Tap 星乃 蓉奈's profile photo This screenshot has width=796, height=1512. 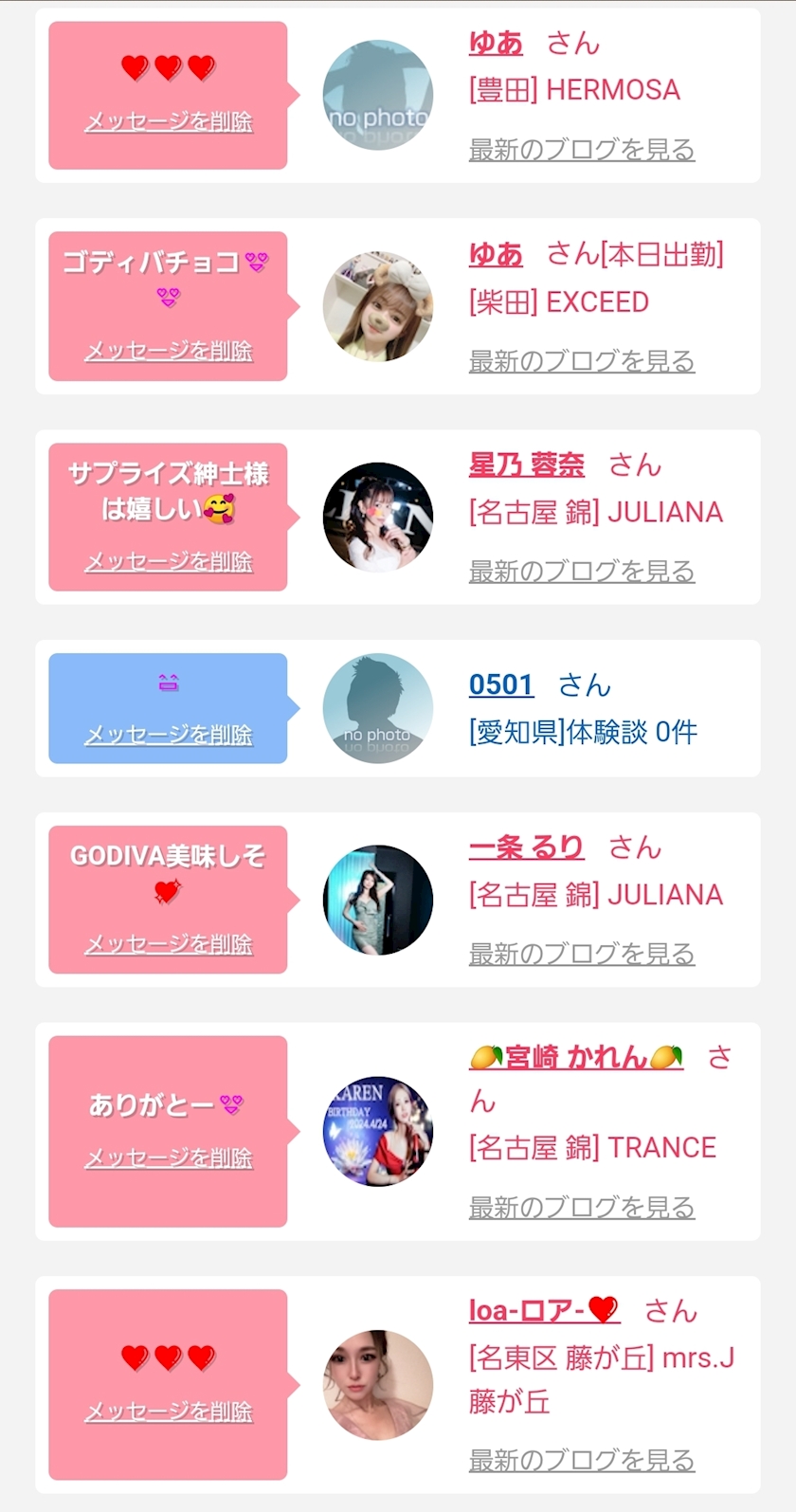click(378, 518)
